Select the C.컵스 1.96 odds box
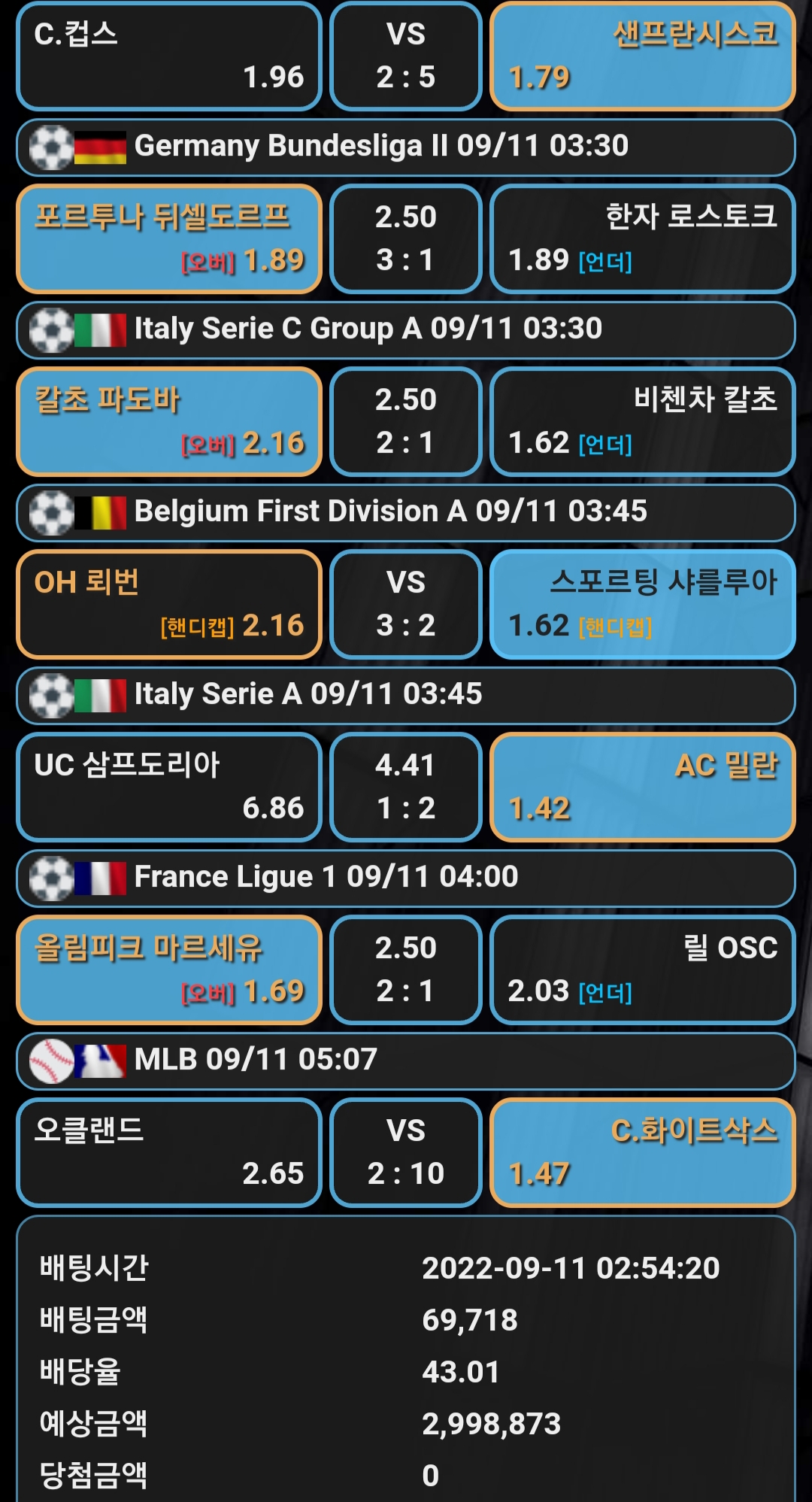The image size is (812, 1502). click(169, 56)
